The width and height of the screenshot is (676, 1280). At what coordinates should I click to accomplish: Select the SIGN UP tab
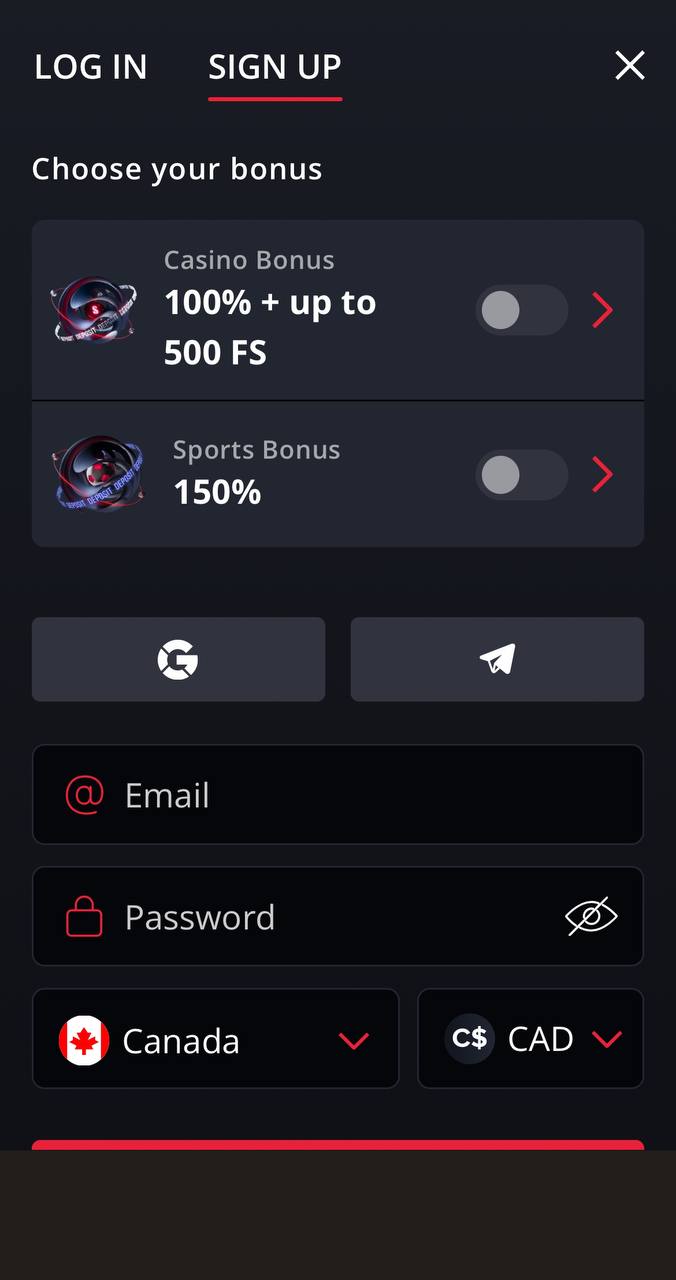tap(275, 67)
